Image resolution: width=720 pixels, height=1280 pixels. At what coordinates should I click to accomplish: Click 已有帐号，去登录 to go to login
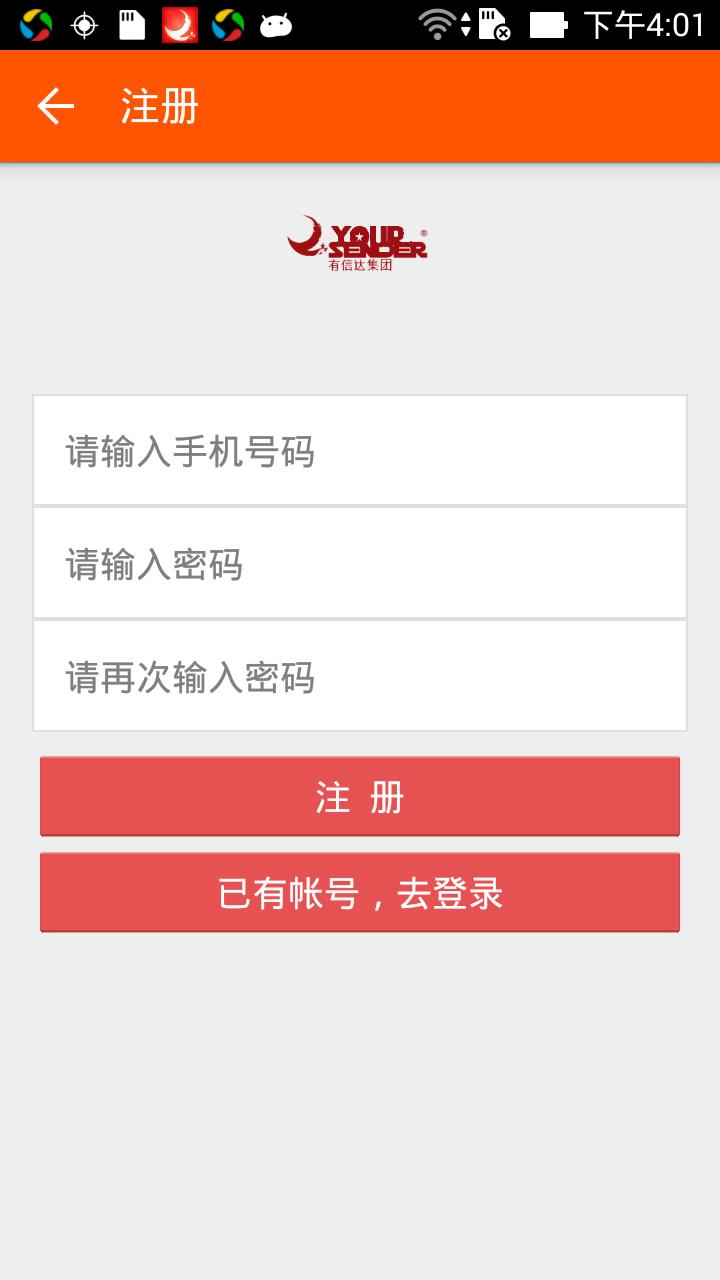(x=360, y=891)
